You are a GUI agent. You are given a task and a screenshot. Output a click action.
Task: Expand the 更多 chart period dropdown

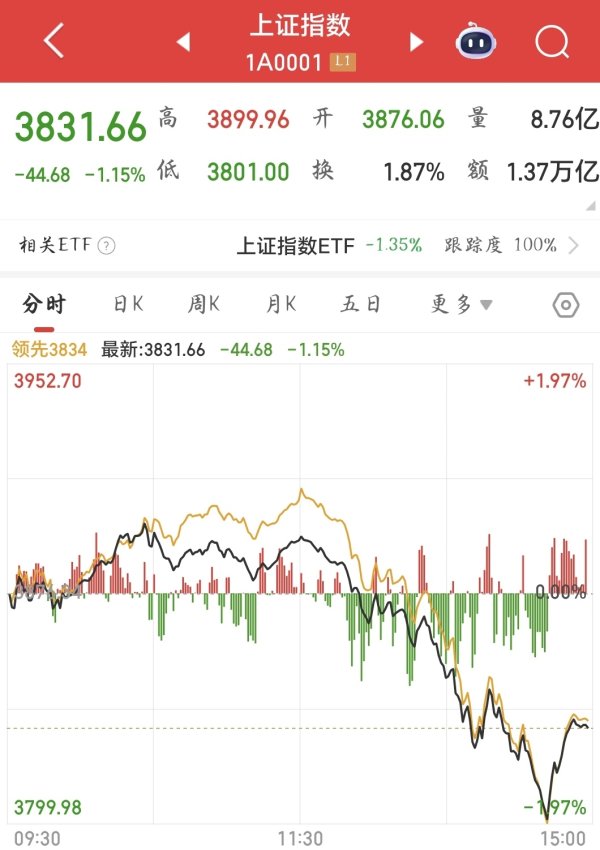[x=461, y=305]
